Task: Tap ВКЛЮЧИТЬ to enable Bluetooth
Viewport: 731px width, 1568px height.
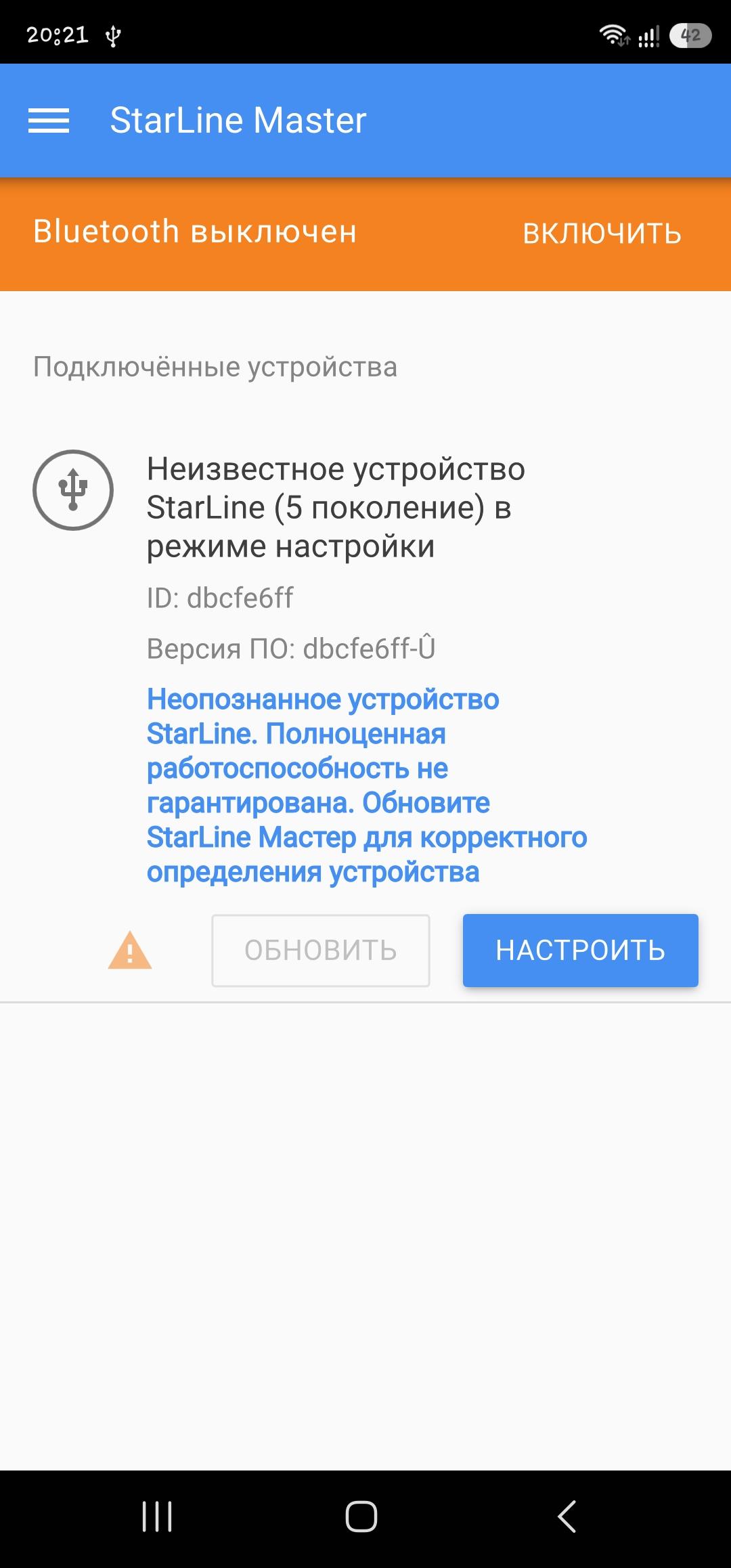Action: 602,234
